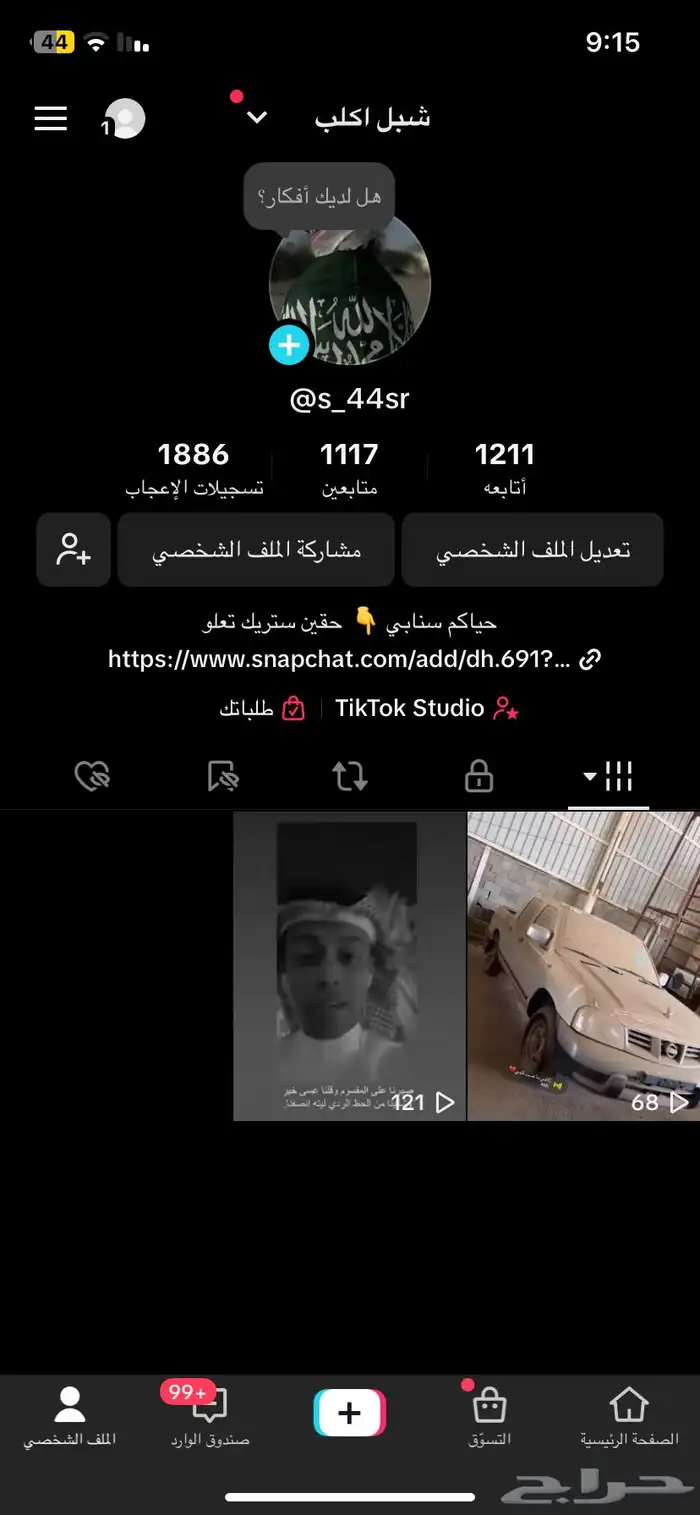Open the video with 121 views
The image size is (700, 1515).
(x=349, y=965)
